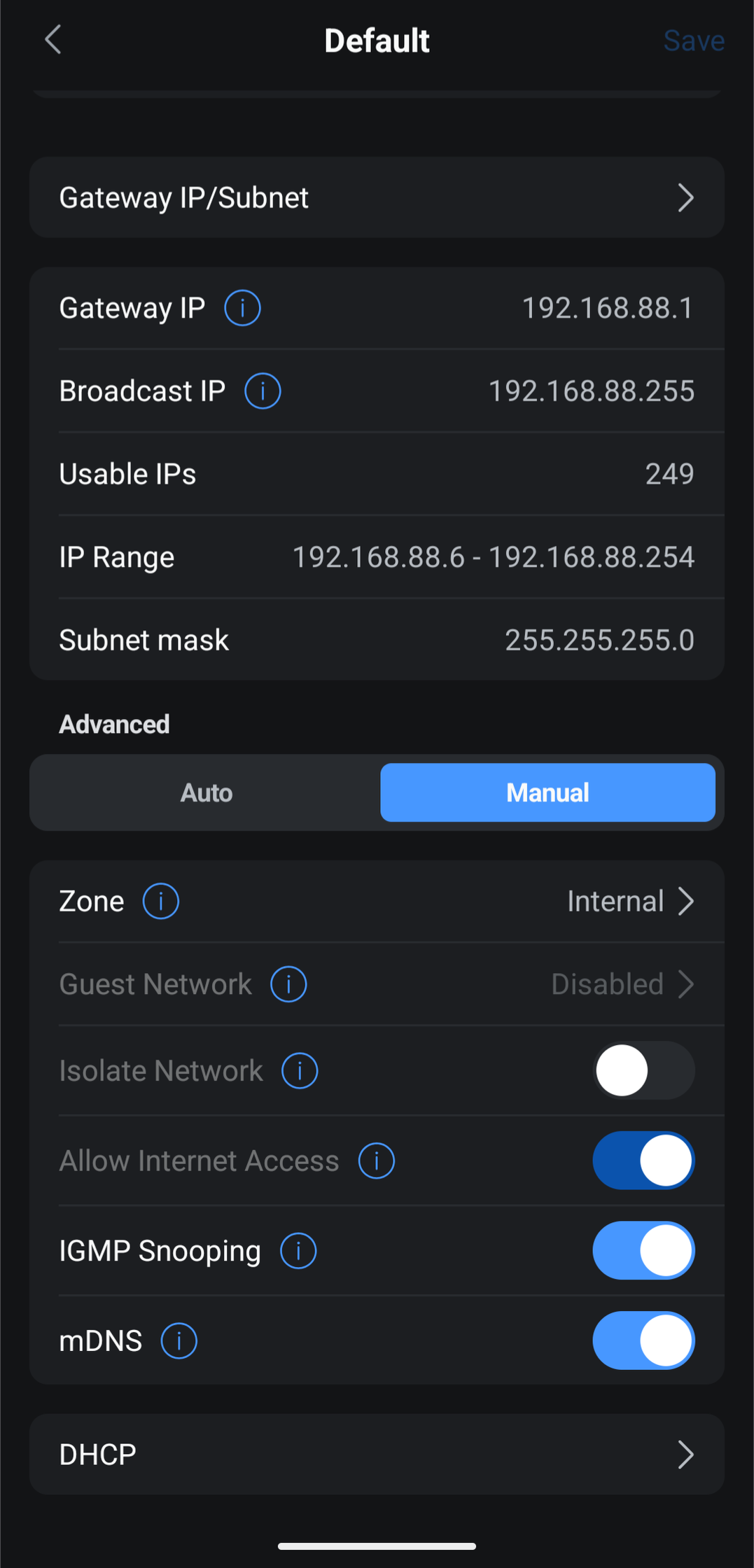754x1568 pixels.
Task: Show info about Guest Network
Action: tap(288, 984)
